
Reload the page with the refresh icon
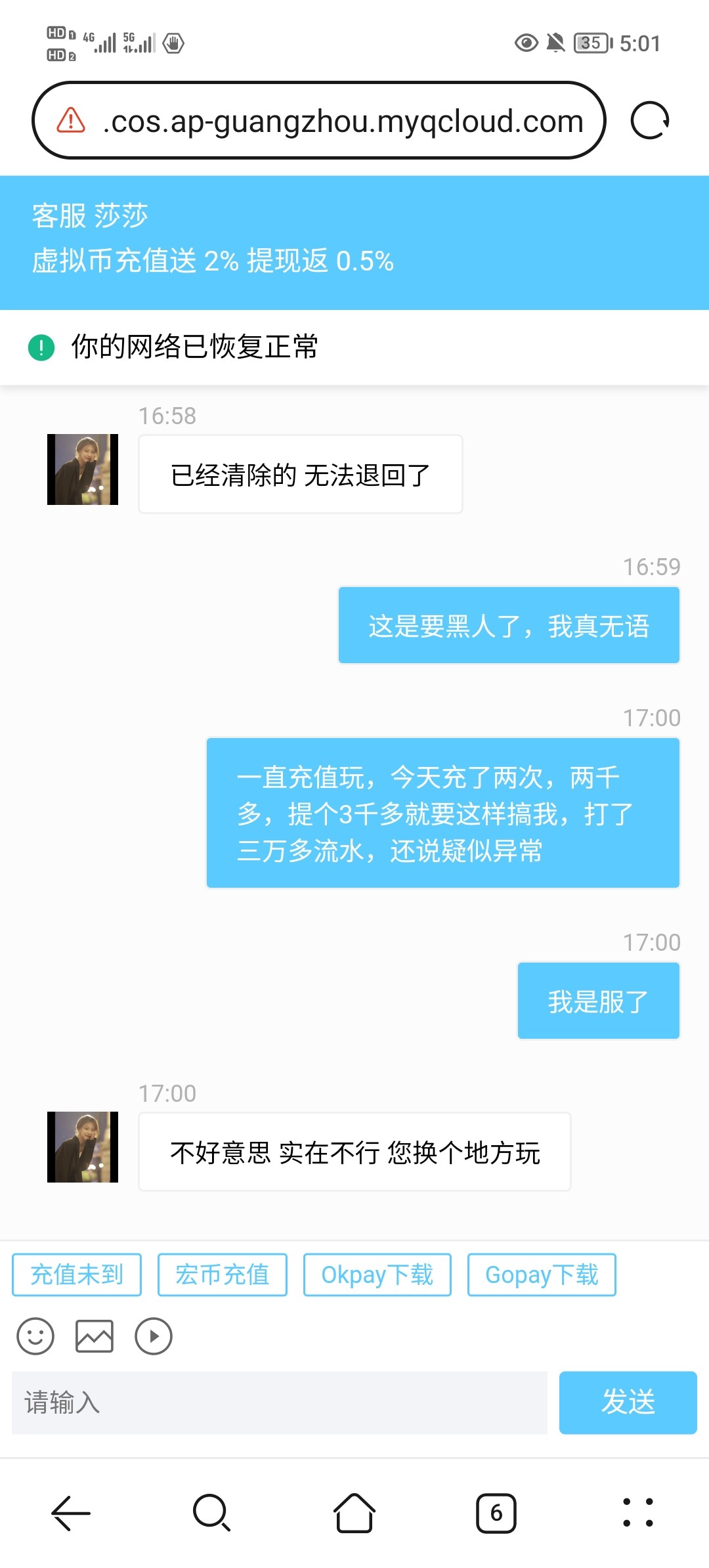pos(649,121)
